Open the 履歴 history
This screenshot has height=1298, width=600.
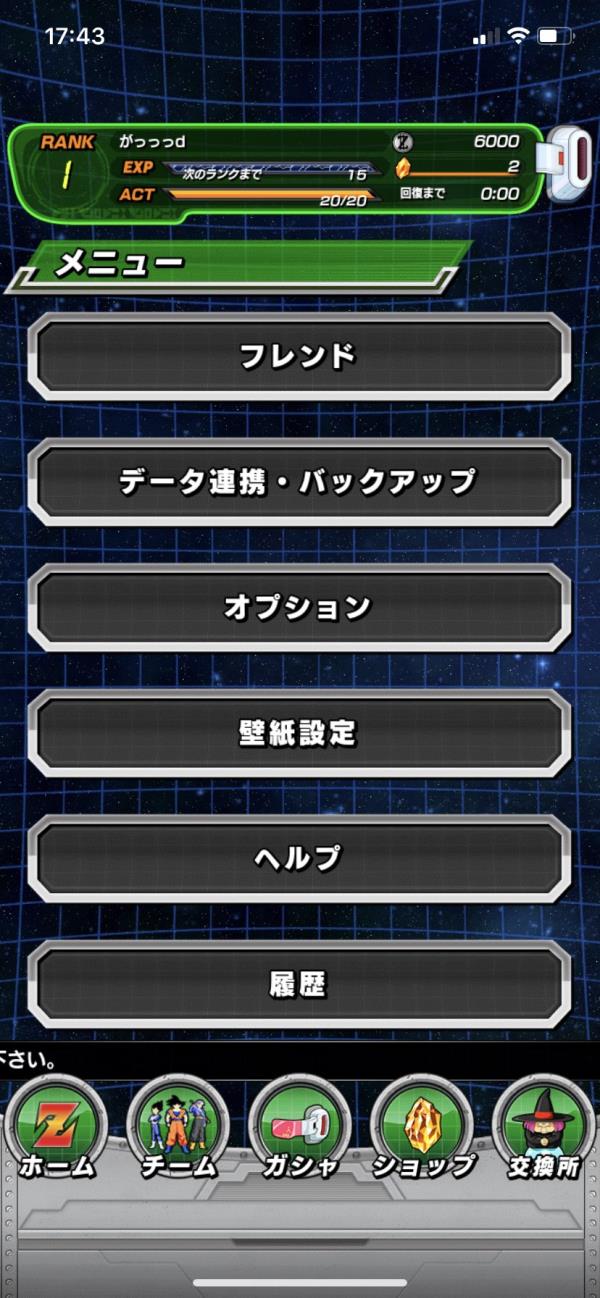299,984
